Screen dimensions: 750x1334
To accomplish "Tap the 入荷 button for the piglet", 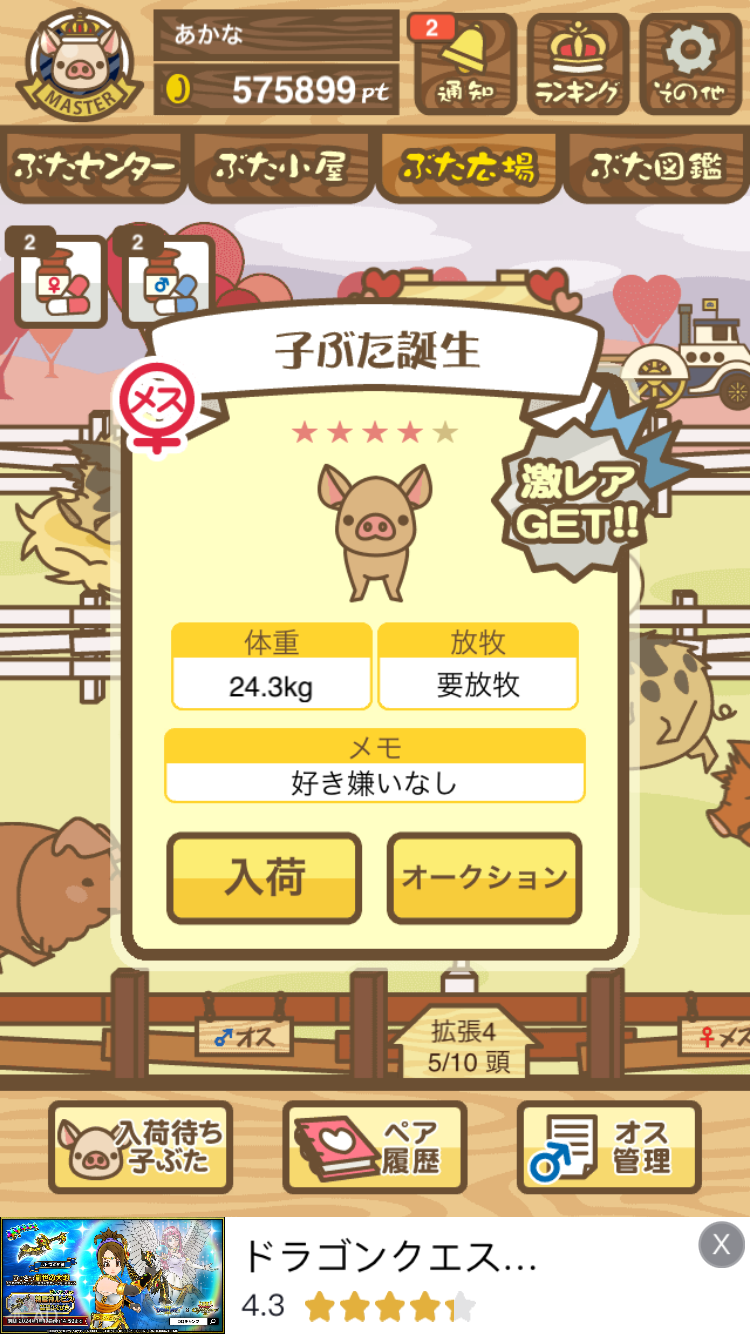I will point(264,877).
